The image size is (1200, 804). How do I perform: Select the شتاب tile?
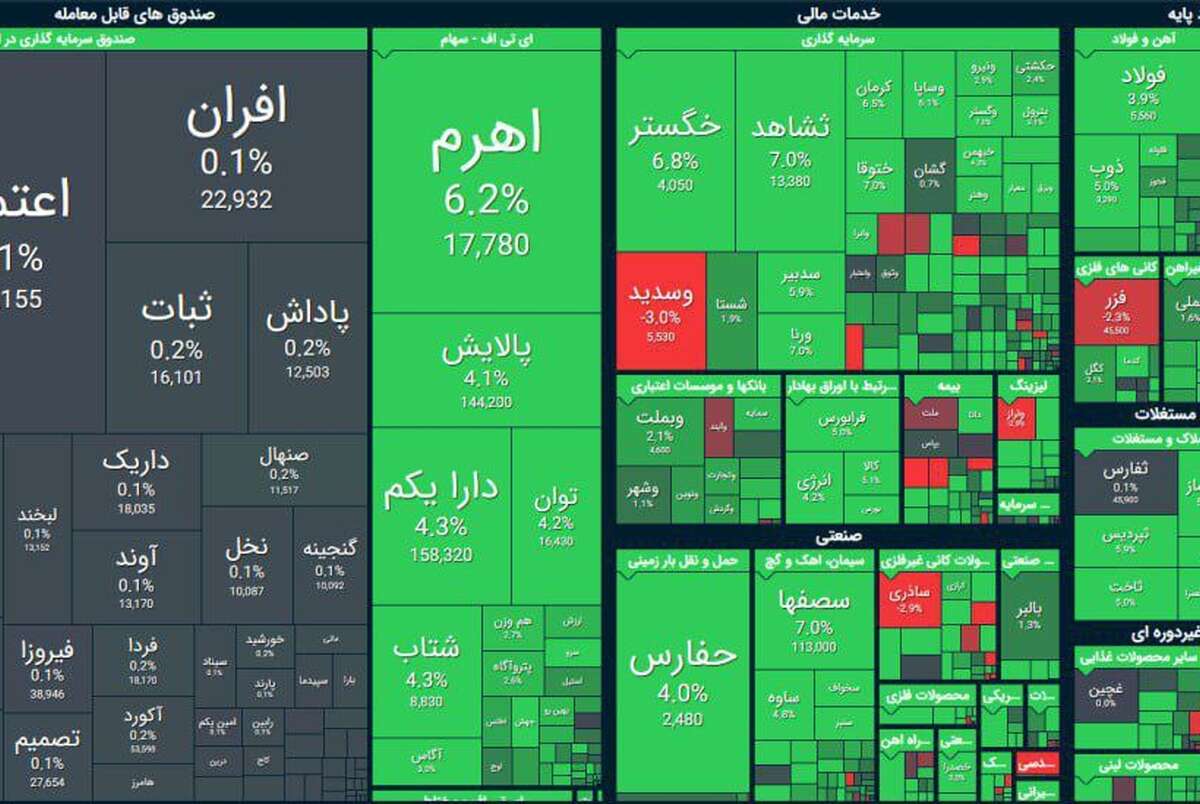tap(427, 669)
